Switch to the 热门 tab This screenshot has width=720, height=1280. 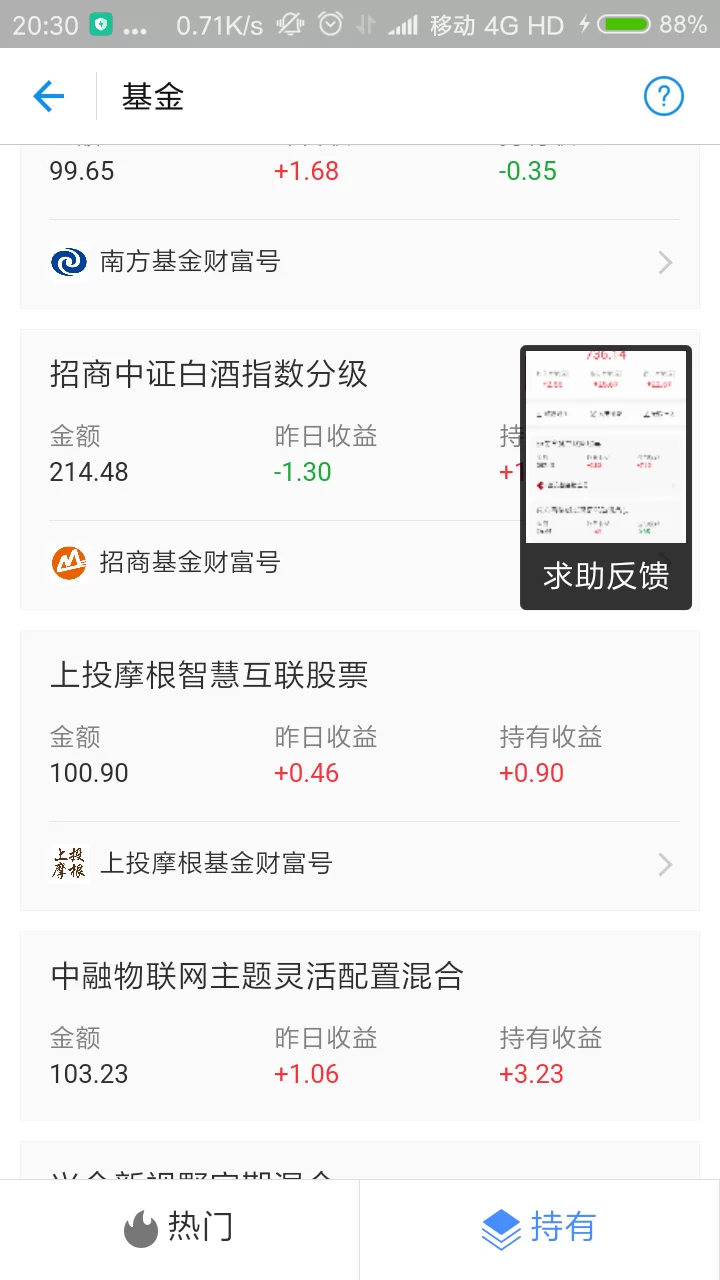pos(180,1227)
